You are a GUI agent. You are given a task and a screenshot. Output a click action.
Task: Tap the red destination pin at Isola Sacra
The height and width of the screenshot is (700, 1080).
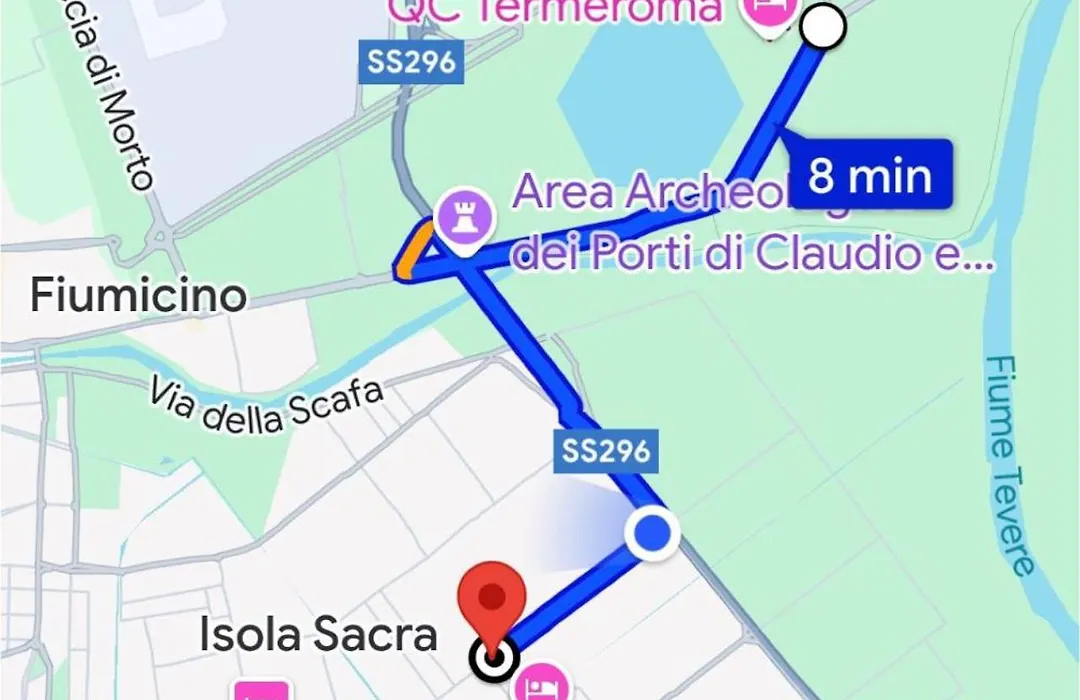(x=492, y=603)
